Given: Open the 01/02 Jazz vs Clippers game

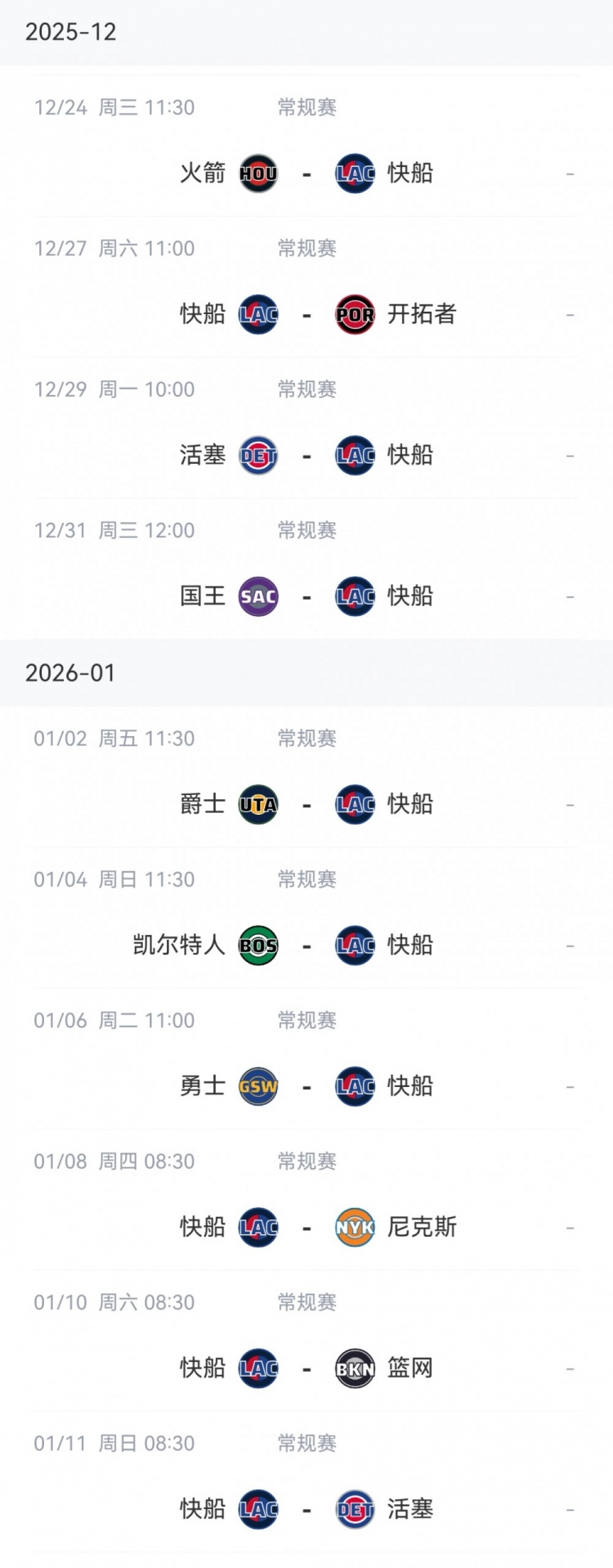Looking at the screenshot, I should (x=306, y=805).
